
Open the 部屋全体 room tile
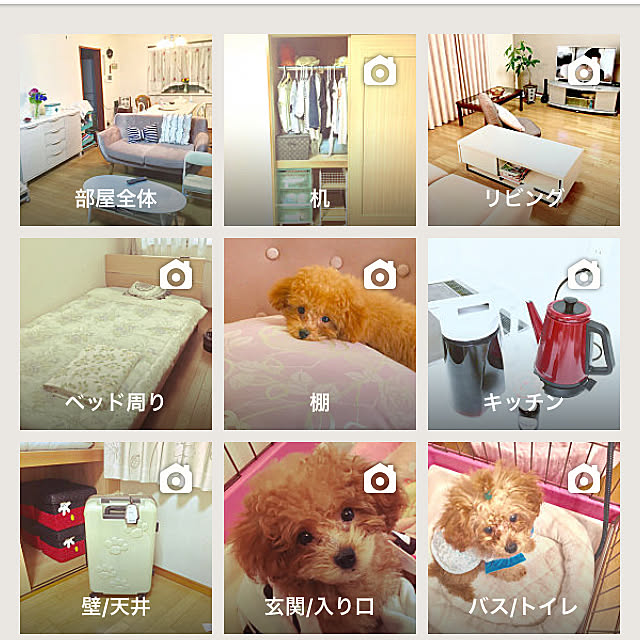[x=116, y=130]
